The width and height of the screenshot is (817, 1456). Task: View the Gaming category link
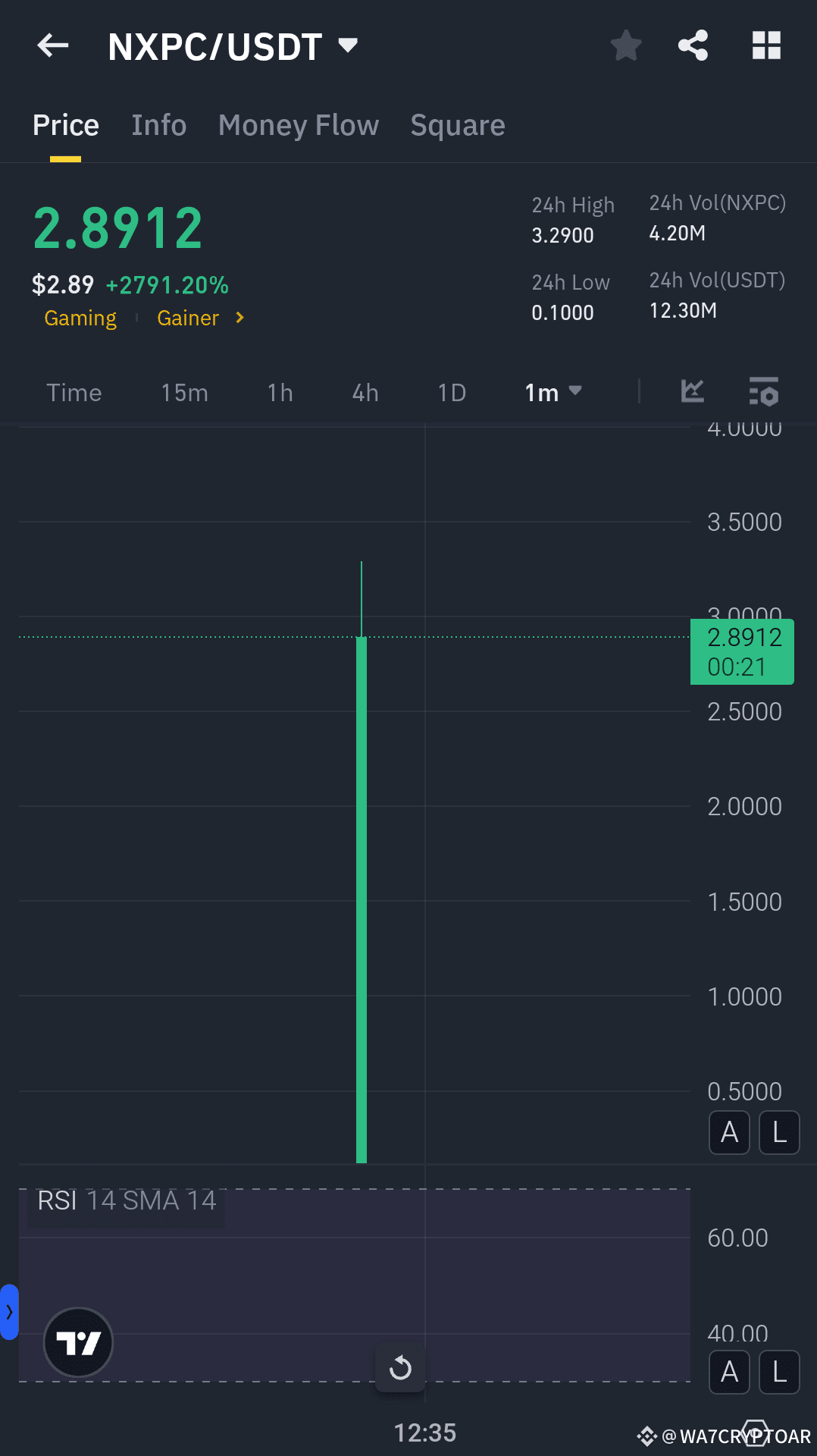click(80, 318)
